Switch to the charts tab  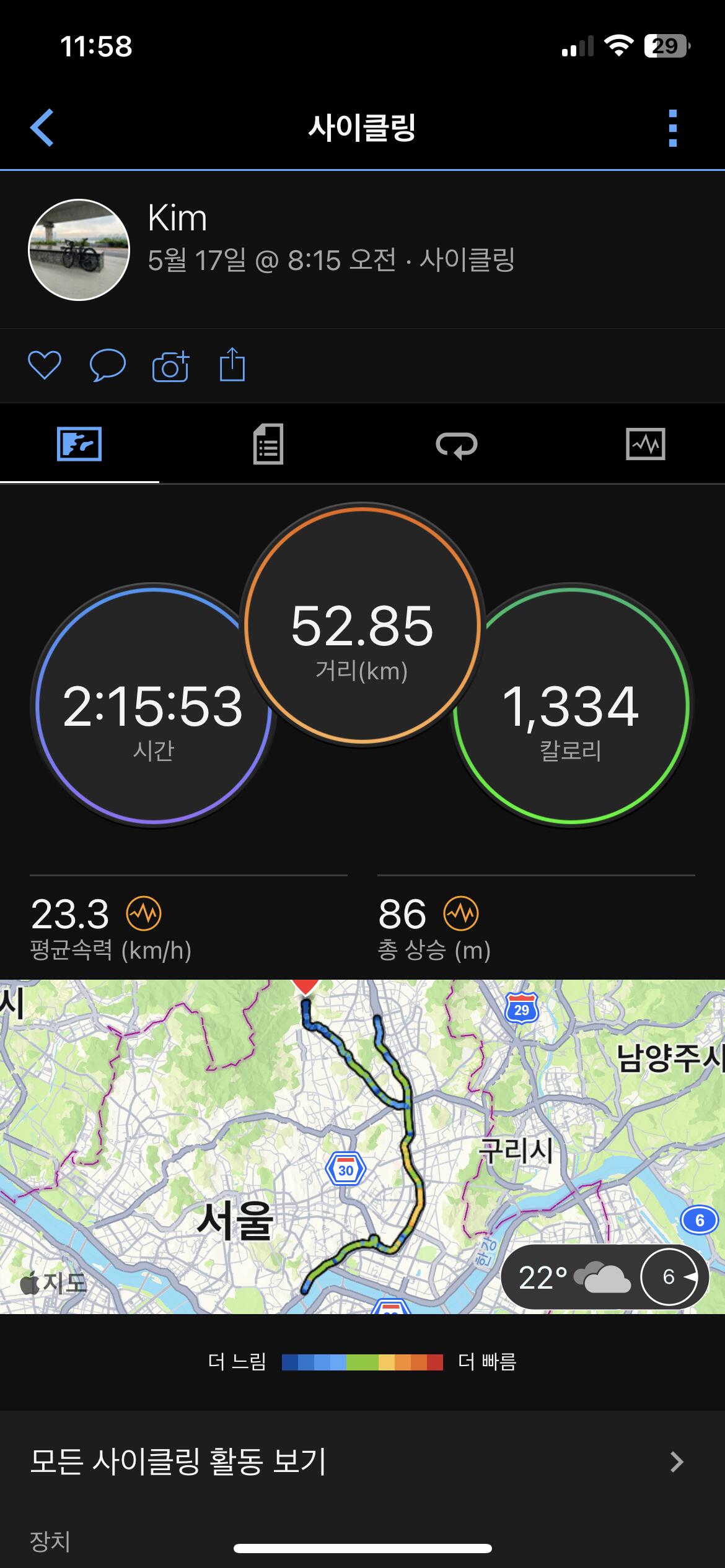[x=645, y=444]
